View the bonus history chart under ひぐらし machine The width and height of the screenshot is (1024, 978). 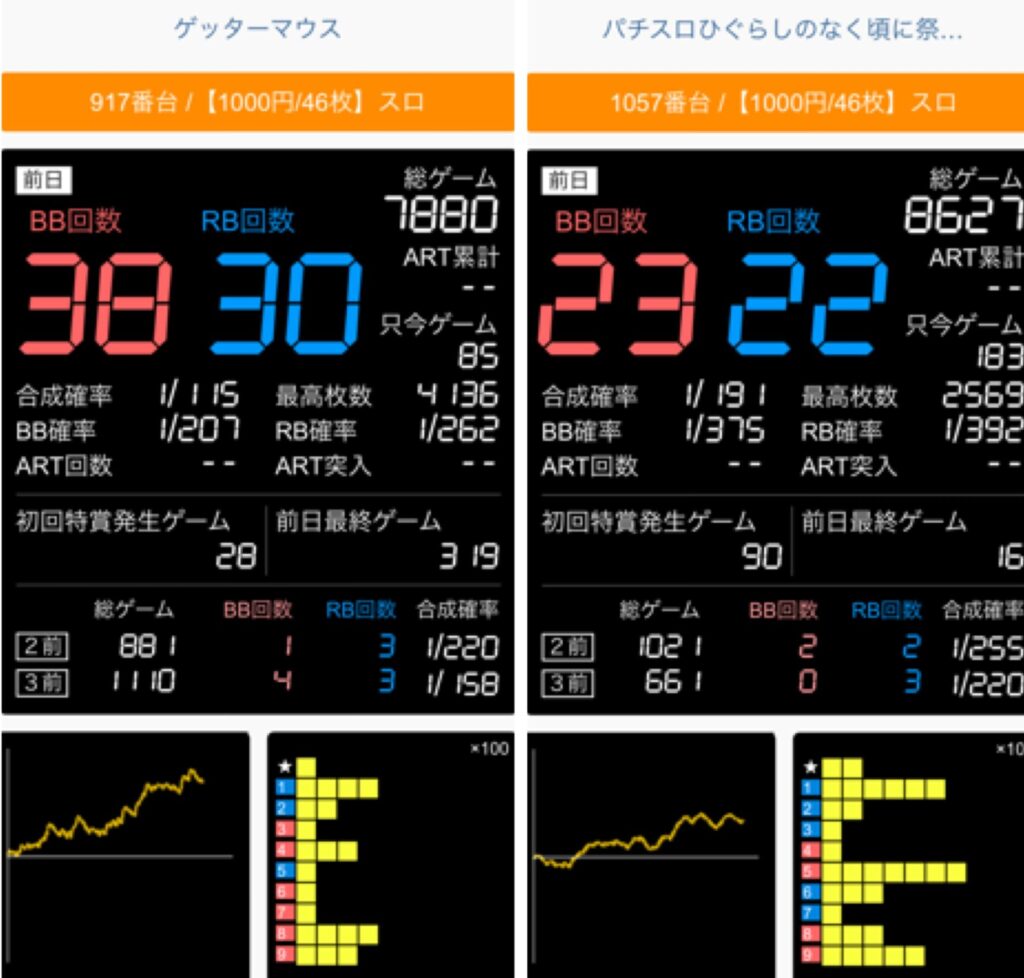click(908, 854)
